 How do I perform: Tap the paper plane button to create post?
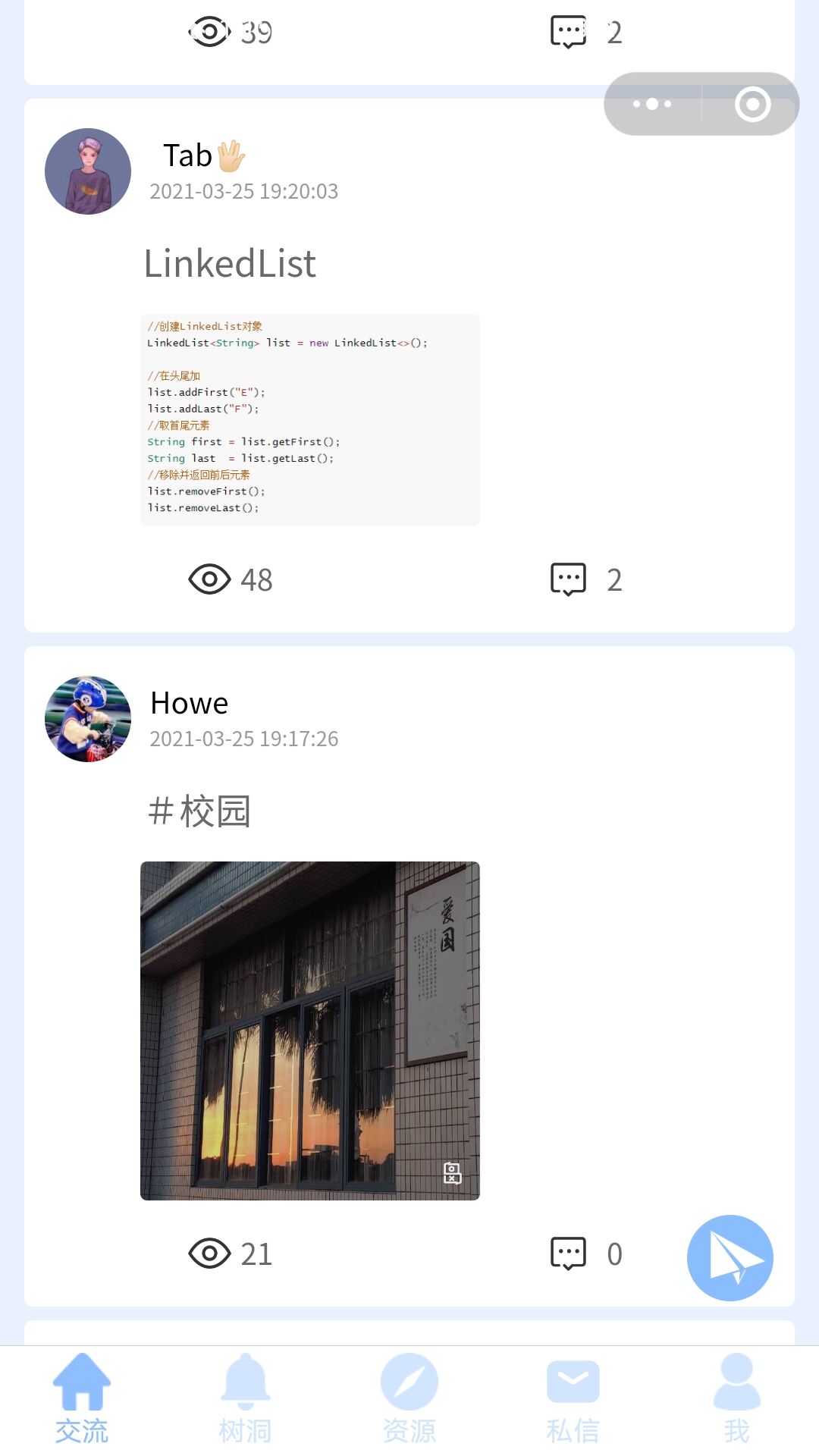pyautogui.click(x=730, y=1258)
